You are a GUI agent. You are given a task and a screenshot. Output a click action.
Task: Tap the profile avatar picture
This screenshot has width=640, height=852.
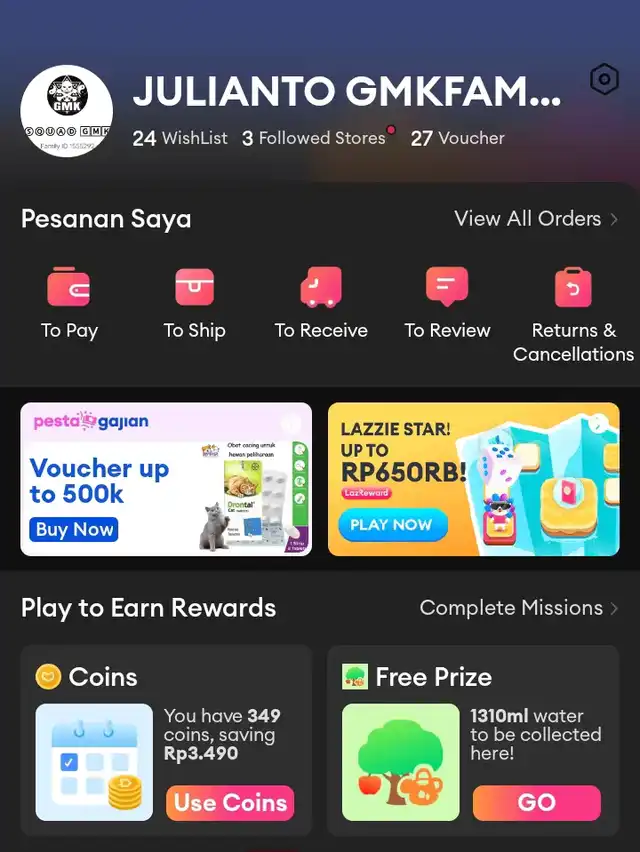coord(67,112)
